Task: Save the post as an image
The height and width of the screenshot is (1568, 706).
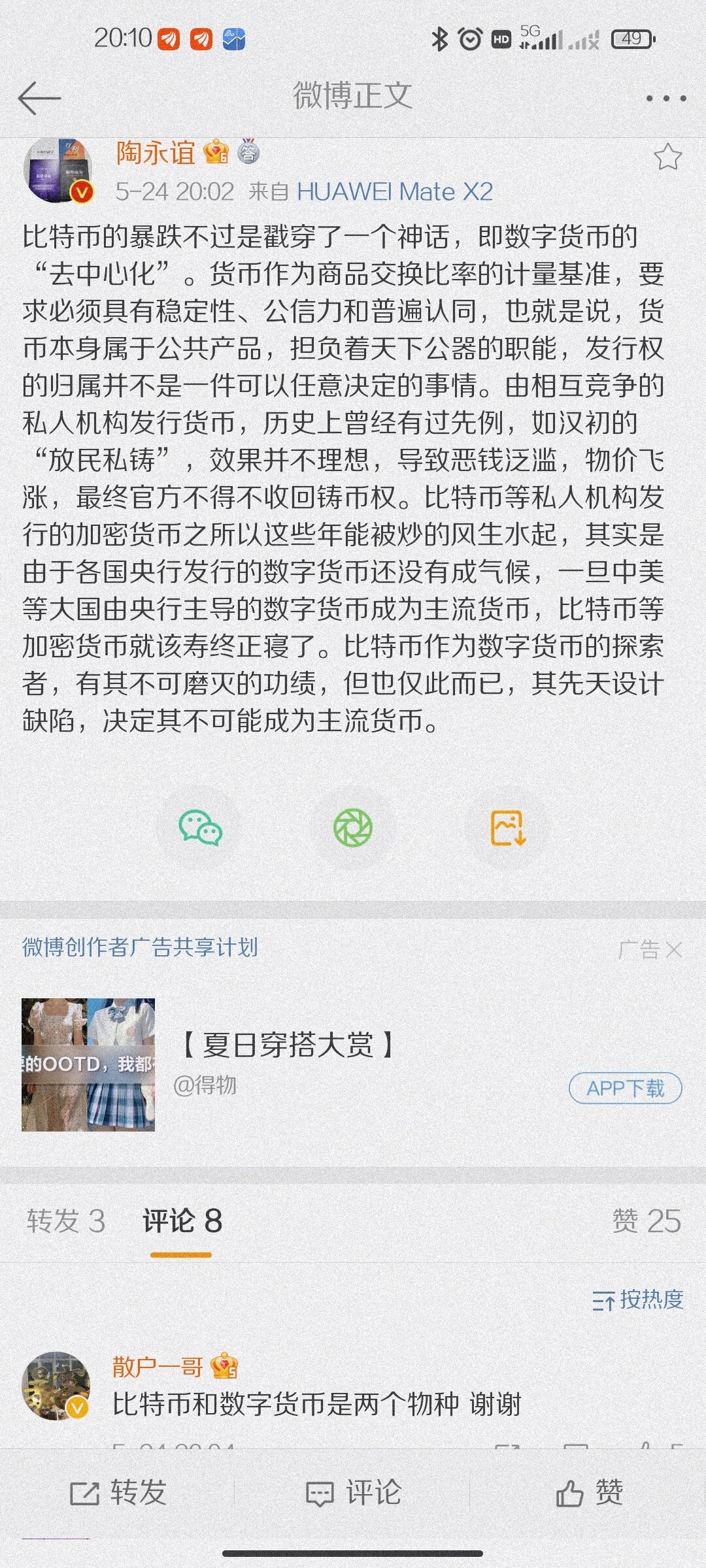Action: click(x=508, y=828)
